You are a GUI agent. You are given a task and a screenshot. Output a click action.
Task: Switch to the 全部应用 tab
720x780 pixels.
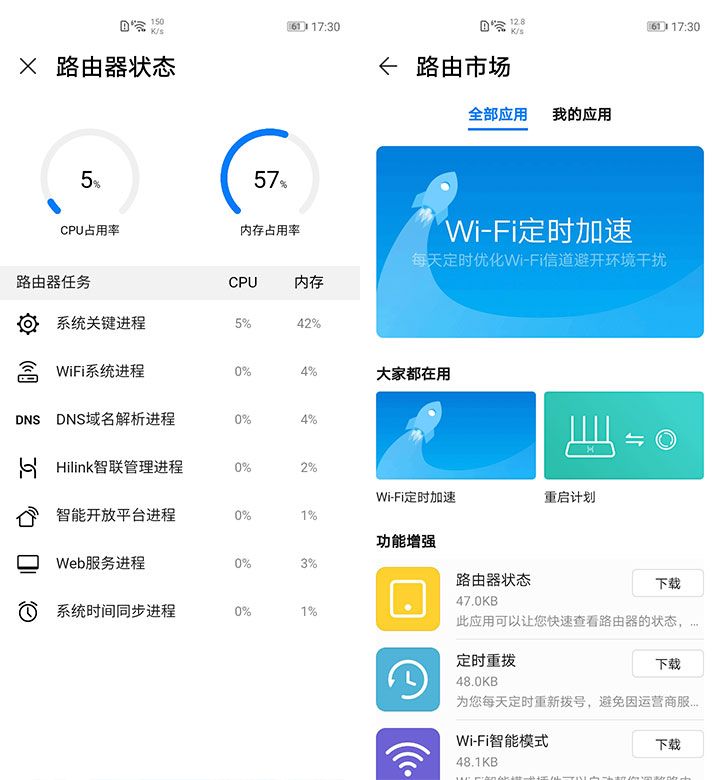click(497, 115)
